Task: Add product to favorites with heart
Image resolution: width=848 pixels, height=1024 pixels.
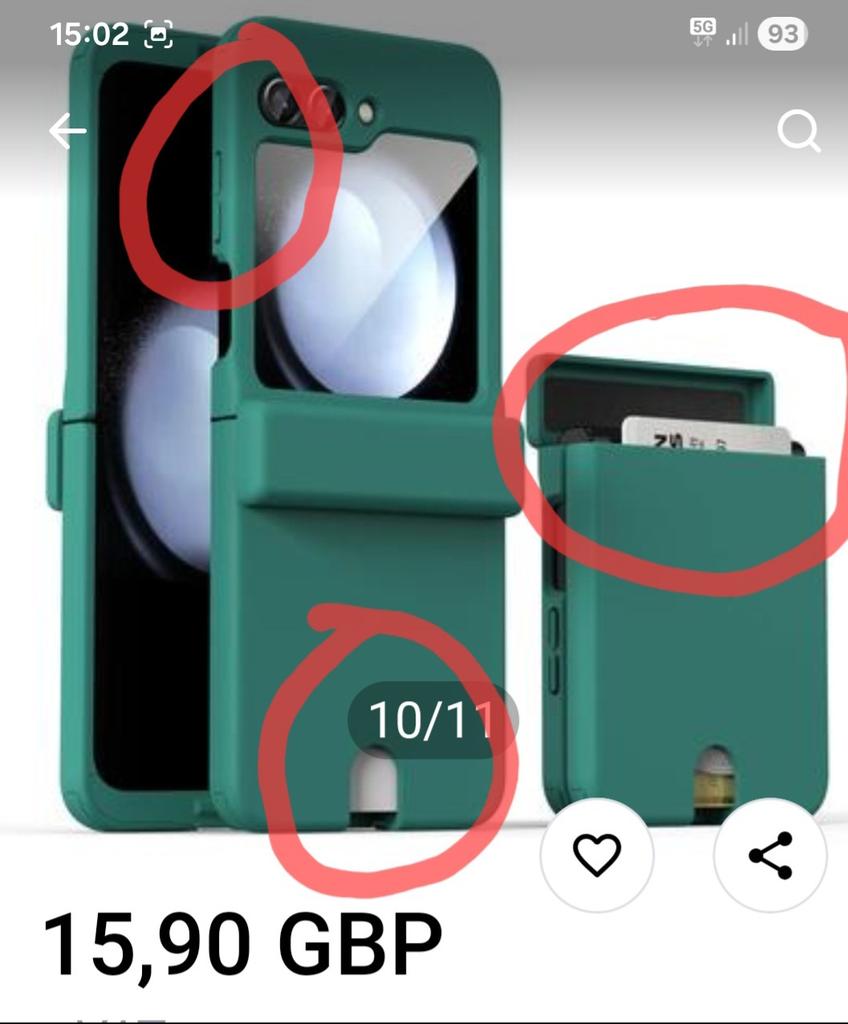Action: 597,855
